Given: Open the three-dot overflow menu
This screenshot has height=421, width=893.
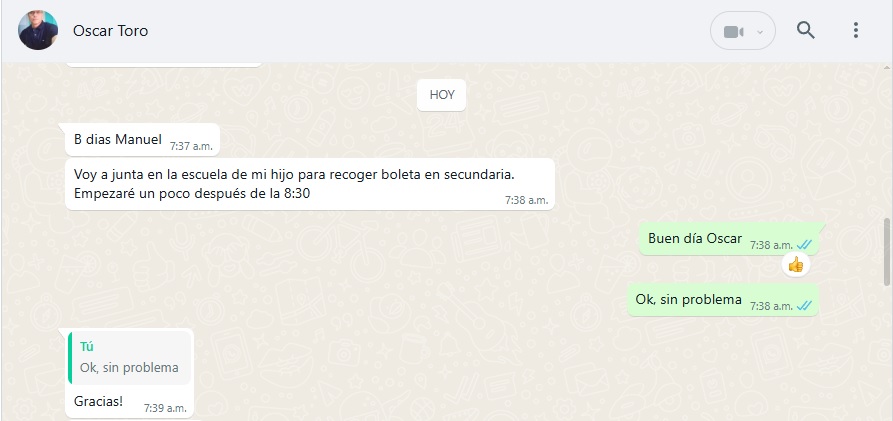Looking at the screenshot, I should 855,31.
